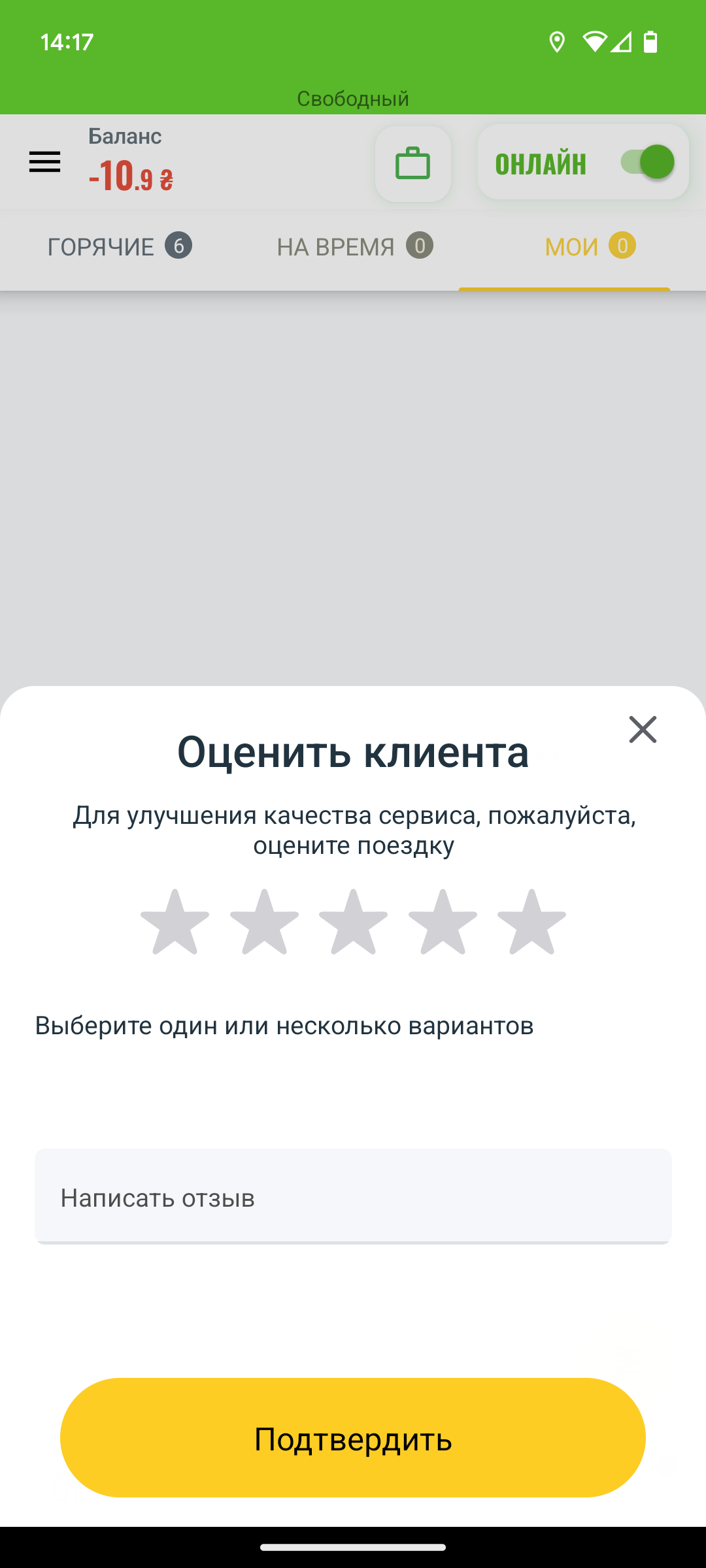706x1568 pixels.
Task: Tap the Написать отзыв review field
Action: [353, 1197]
